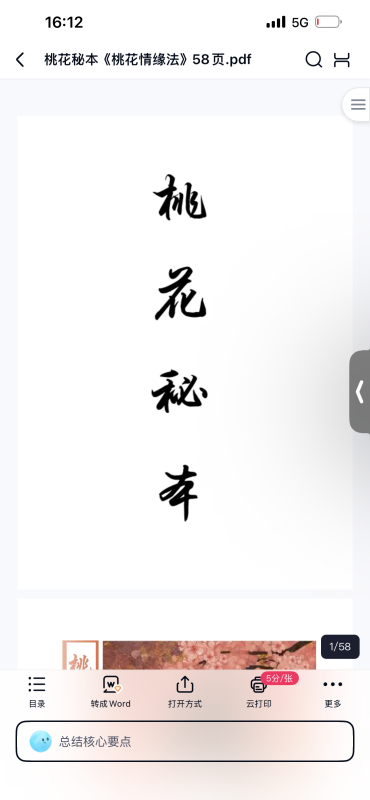Choose 打开方式 to open with another app

[185, 692]
